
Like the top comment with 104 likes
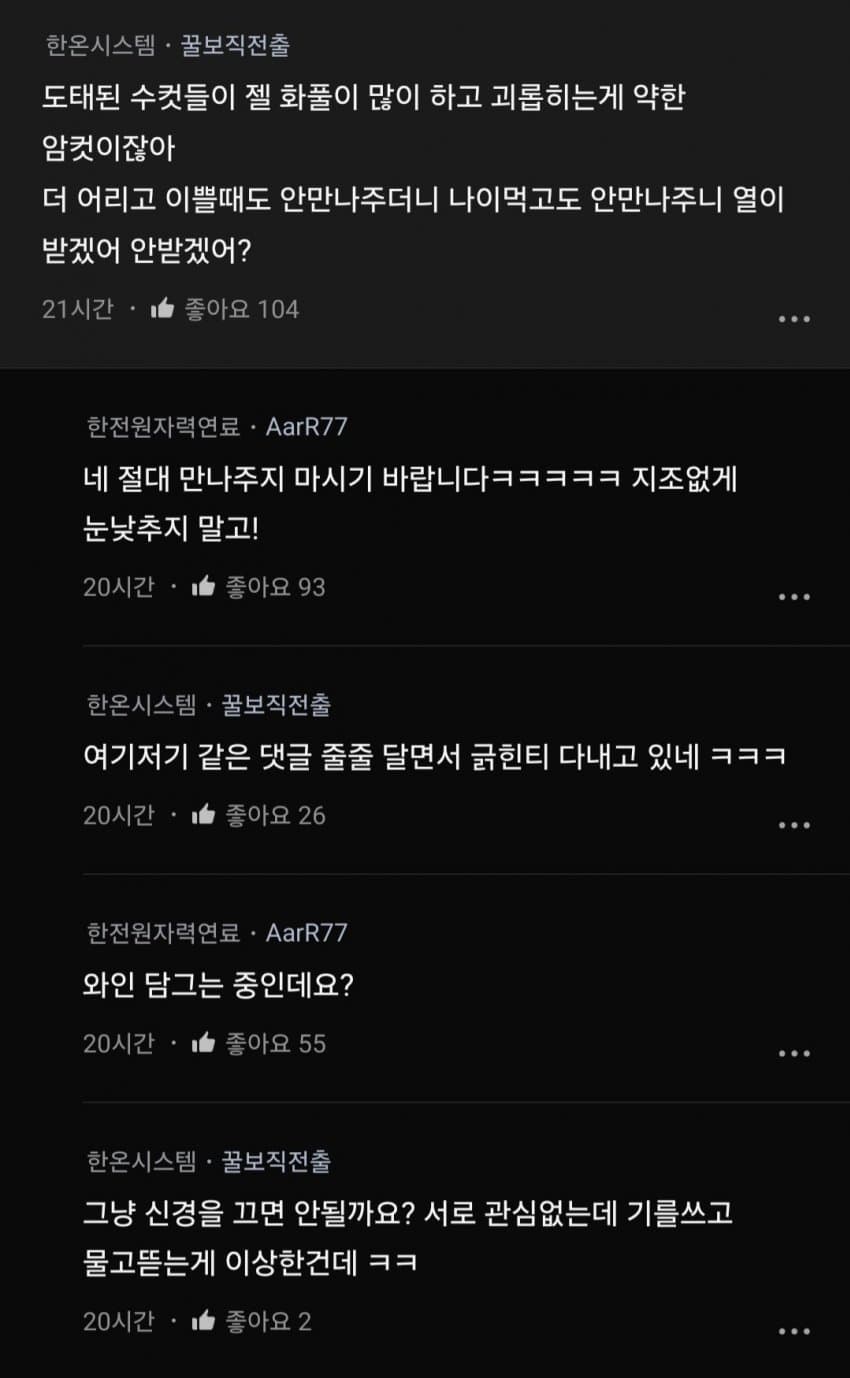point(163,309)
